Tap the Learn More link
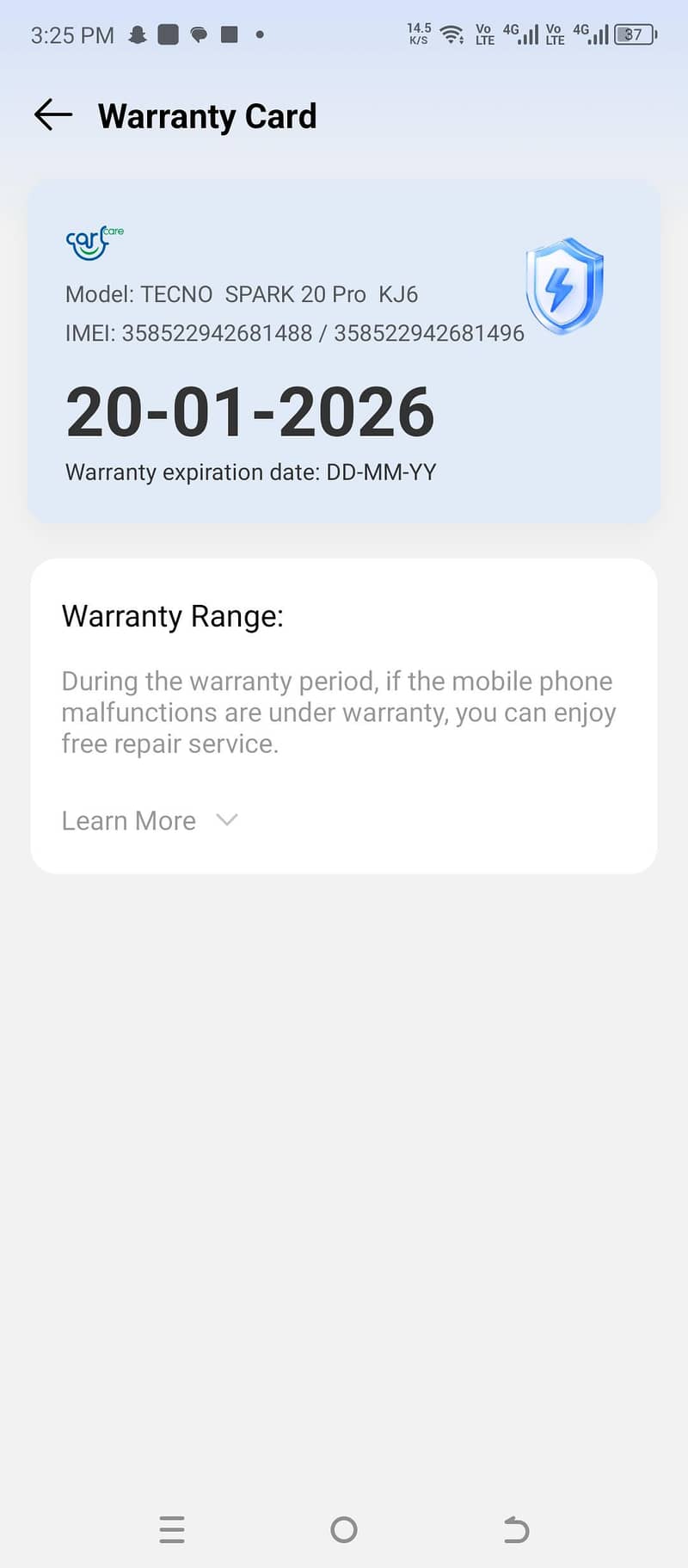 127,820
